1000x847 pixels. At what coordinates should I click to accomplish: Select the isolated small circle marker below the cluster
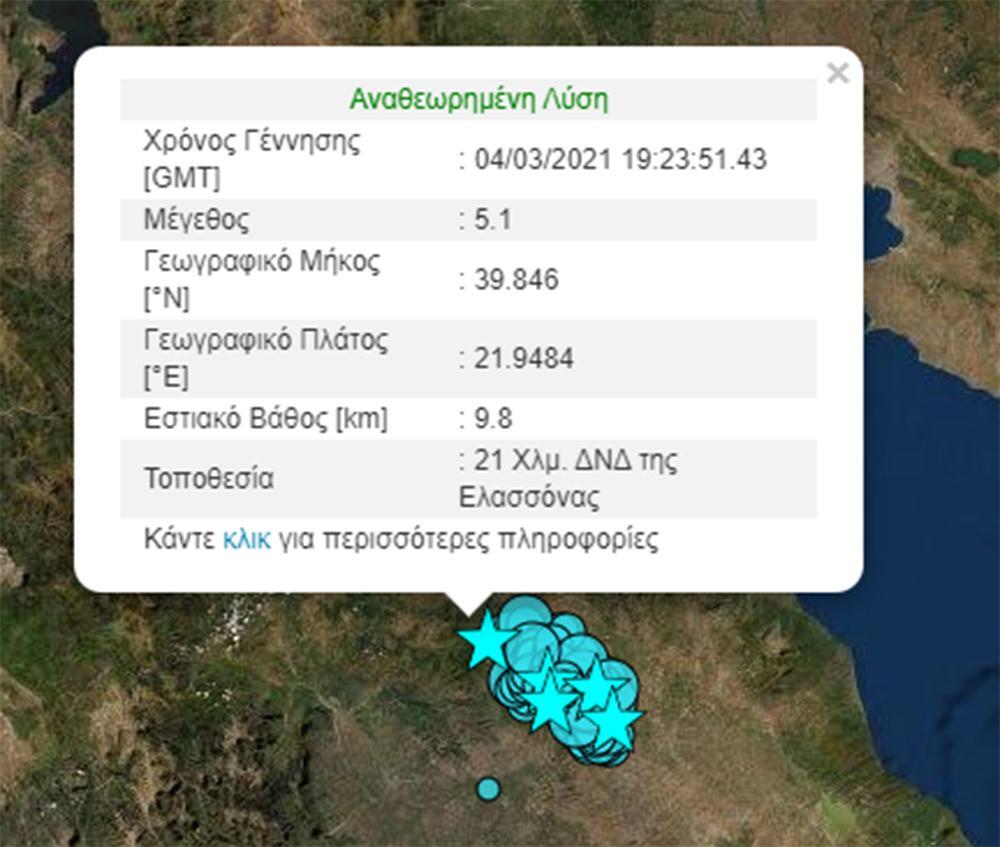488,788
